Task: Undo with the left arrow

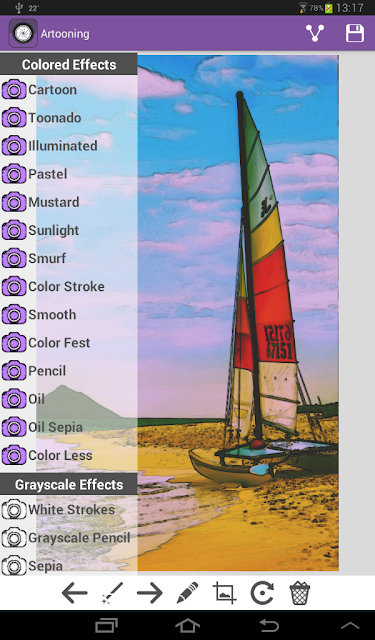Action: pyautogui.click(x=74, y=593)
